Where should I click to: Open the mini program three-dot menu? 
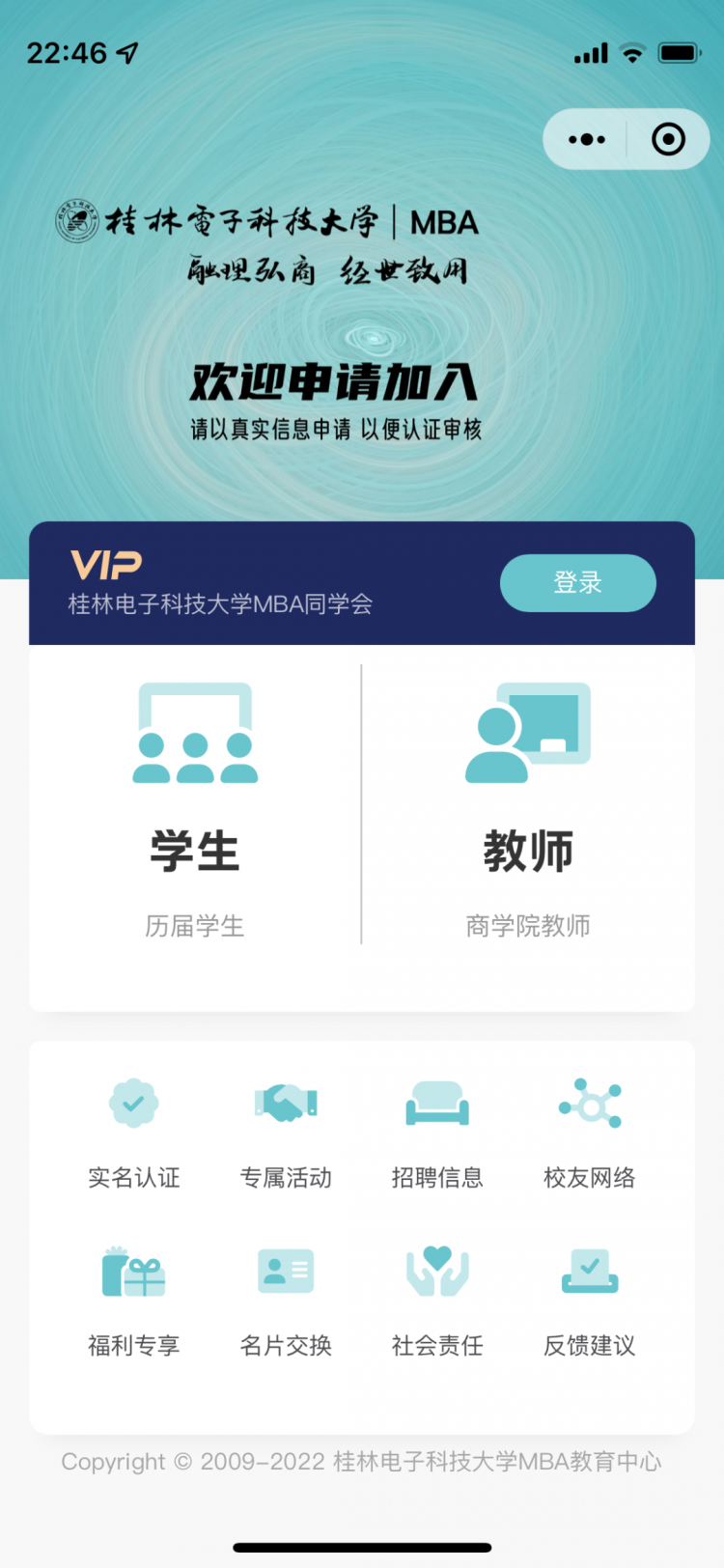[587, 140]
